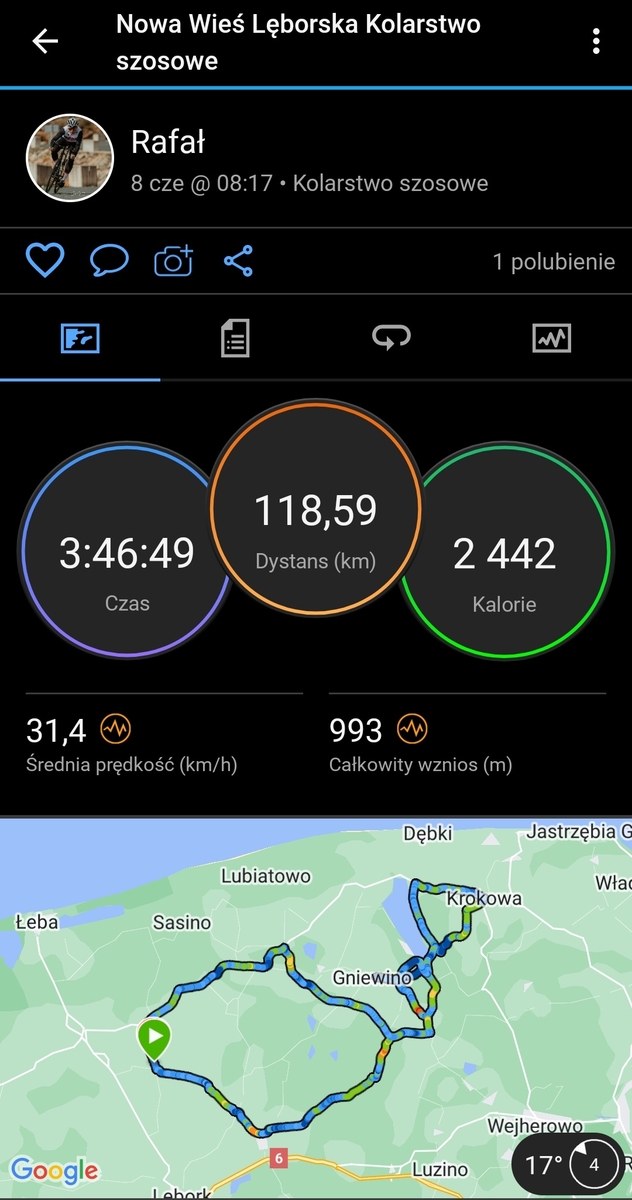Select the overview summary tab
This screenshot has width=632, height=1200.
80,339
